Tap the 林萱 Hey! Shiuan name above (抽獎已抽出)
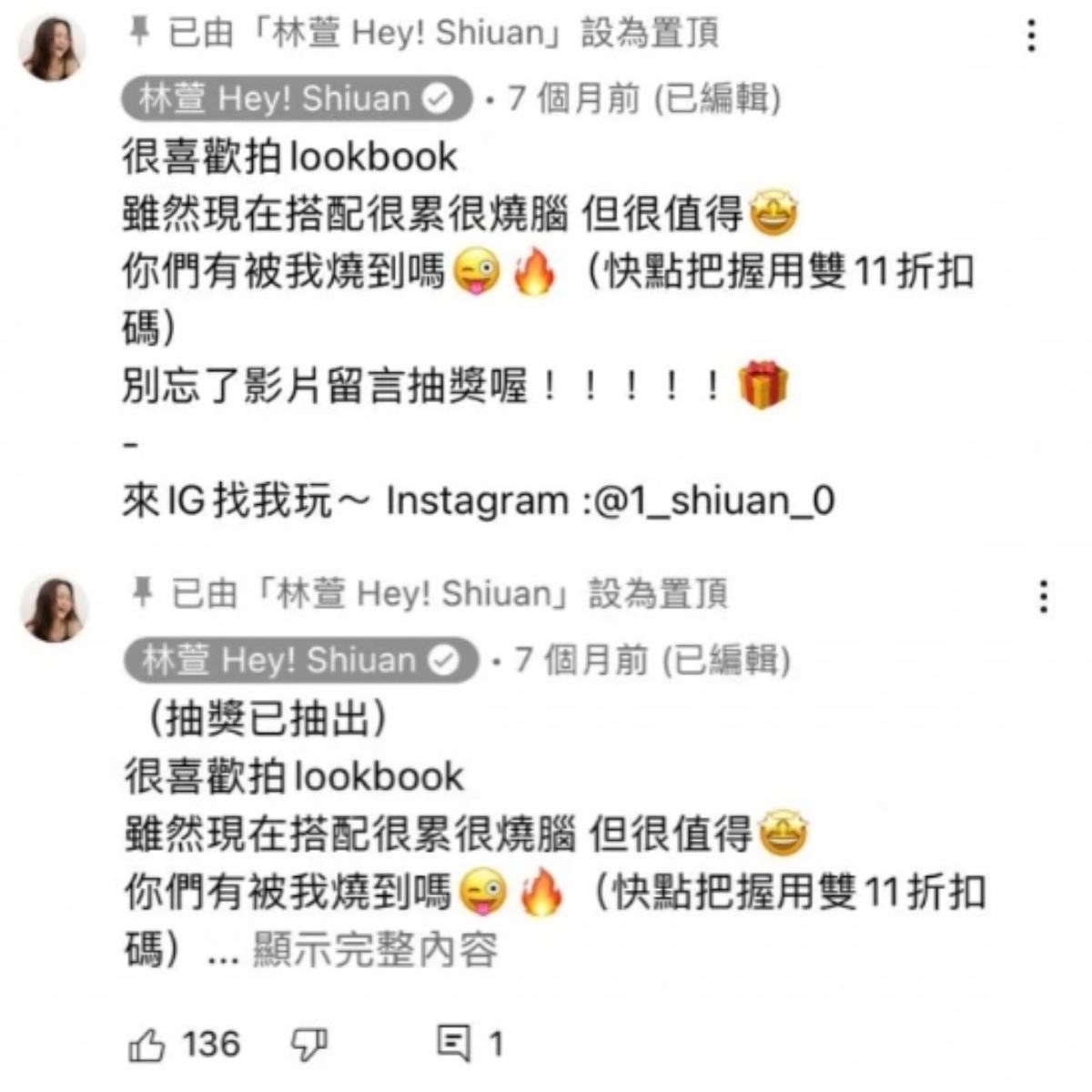The width and height of the screenshot is (1092, 1092). click(300, 660)
